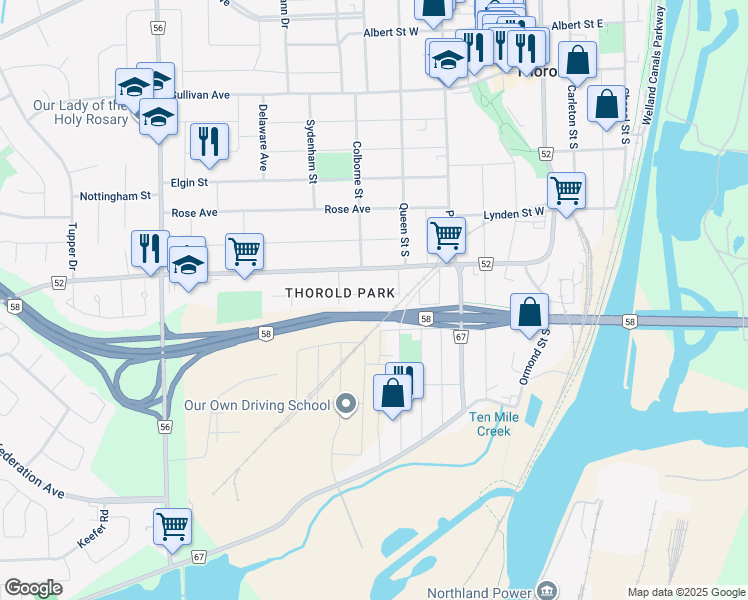The width and height of the screenshot is (748, 600).
Task: Open the Our Own Driving School pin
Action: [x=346, y=404]
